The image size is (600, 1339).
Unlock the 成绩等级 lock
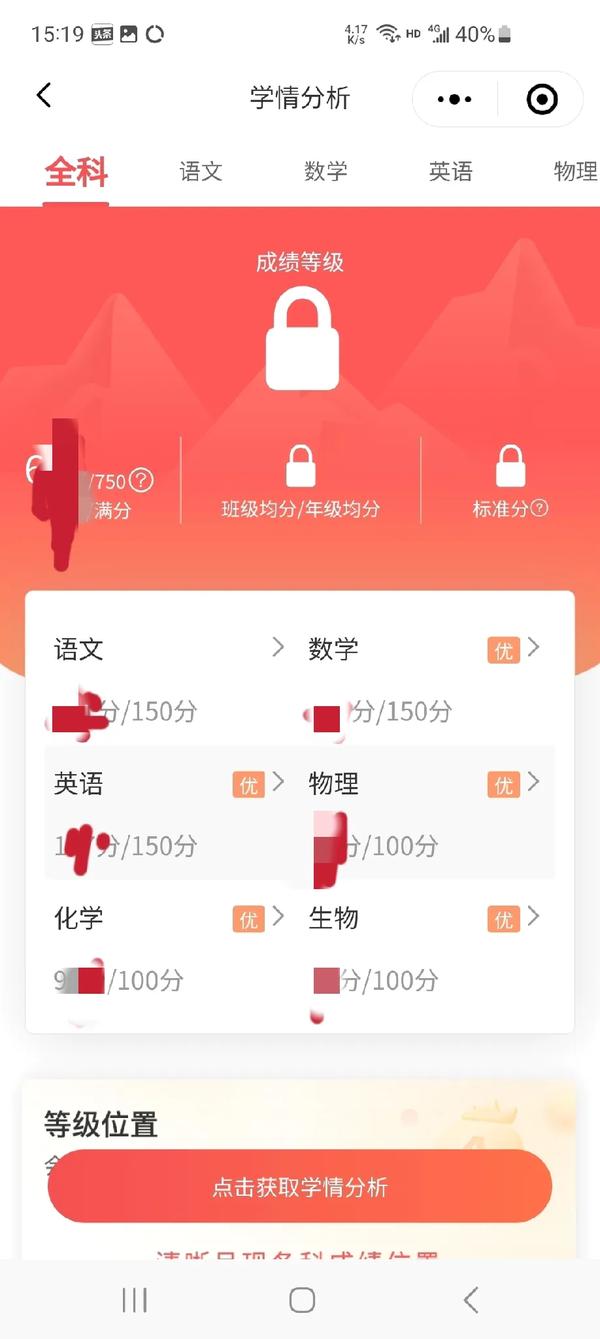click(301, 339)
